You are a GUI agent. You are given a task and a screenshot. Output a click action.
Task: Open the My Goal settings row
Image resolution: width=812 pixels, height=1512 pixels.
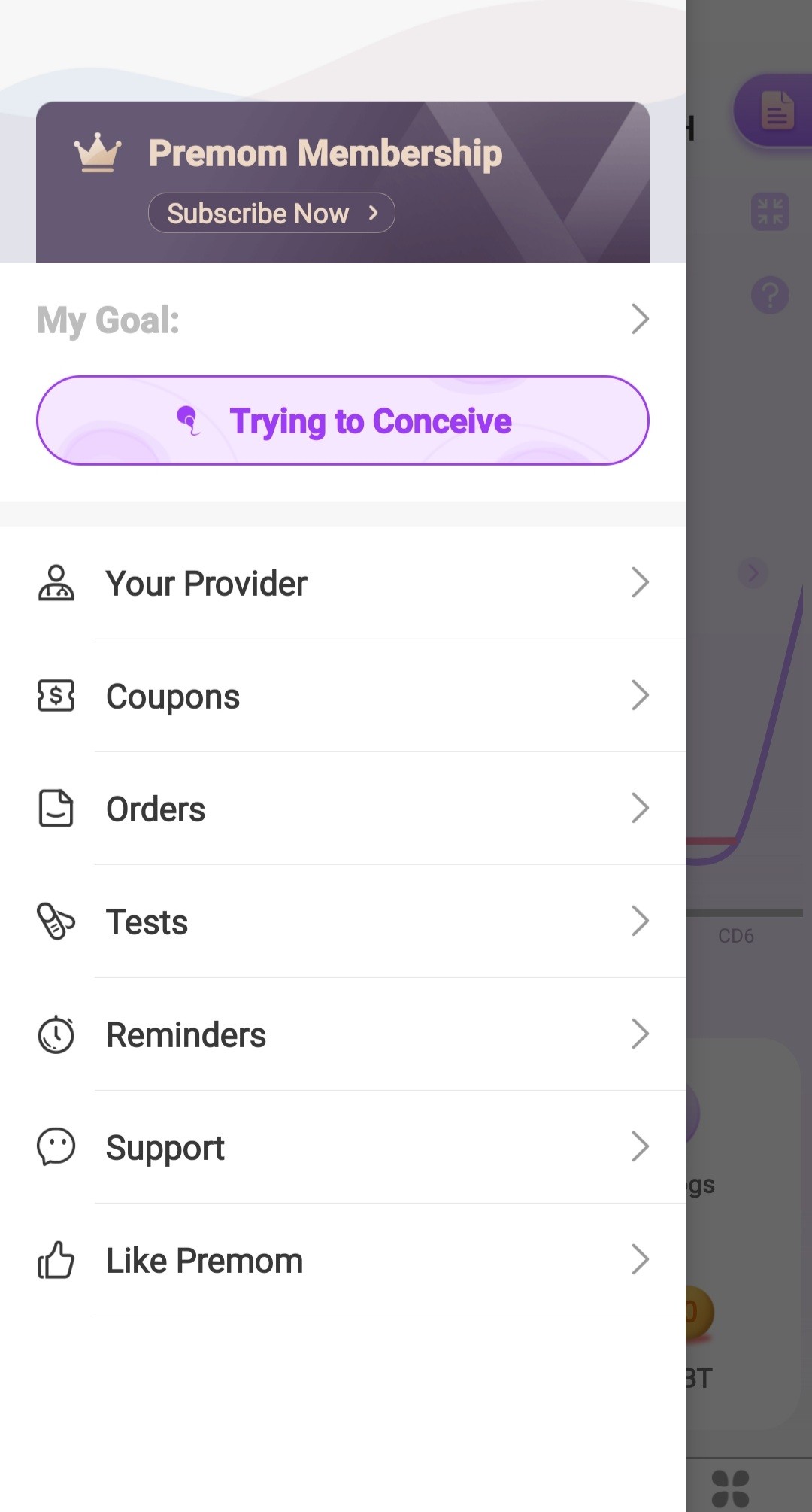[x=342, y=320]
